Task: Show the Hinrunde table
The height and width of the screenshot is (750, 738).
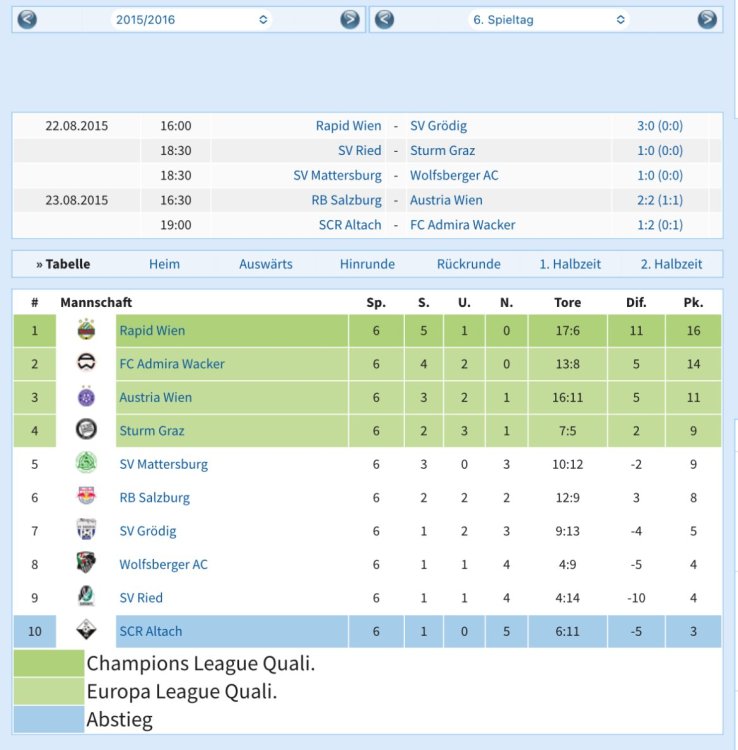Action: point(367,264)
